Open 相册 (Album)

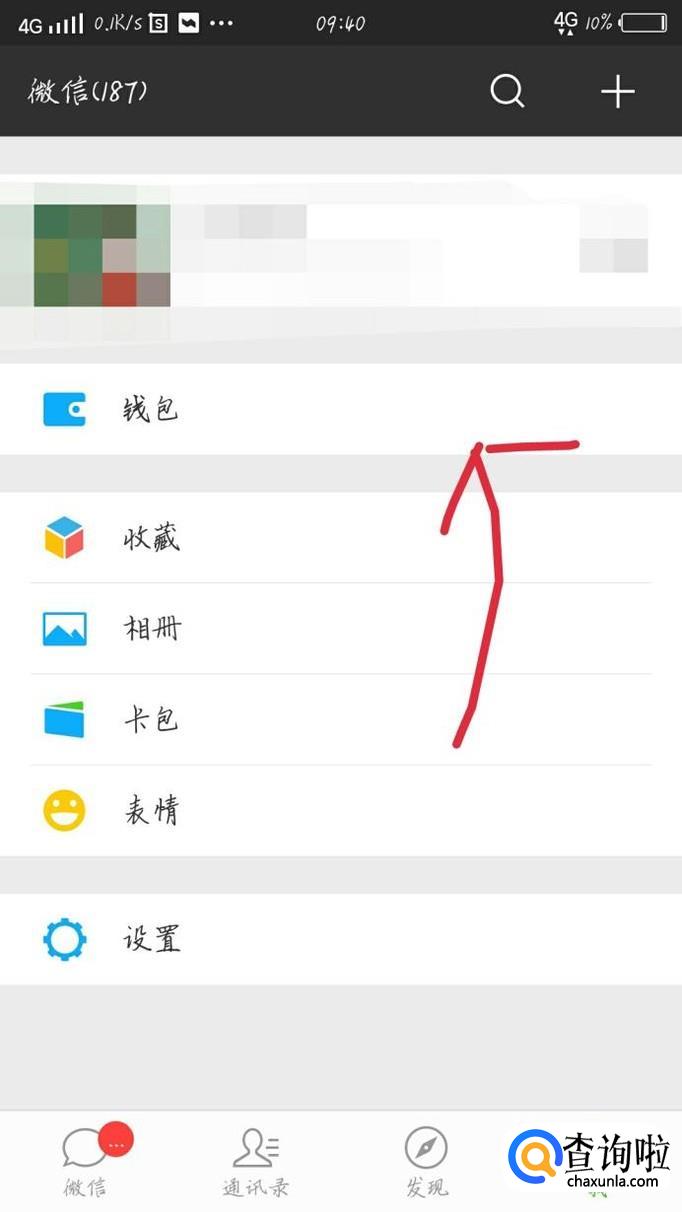pyautogui.click(x=340, y=629)
